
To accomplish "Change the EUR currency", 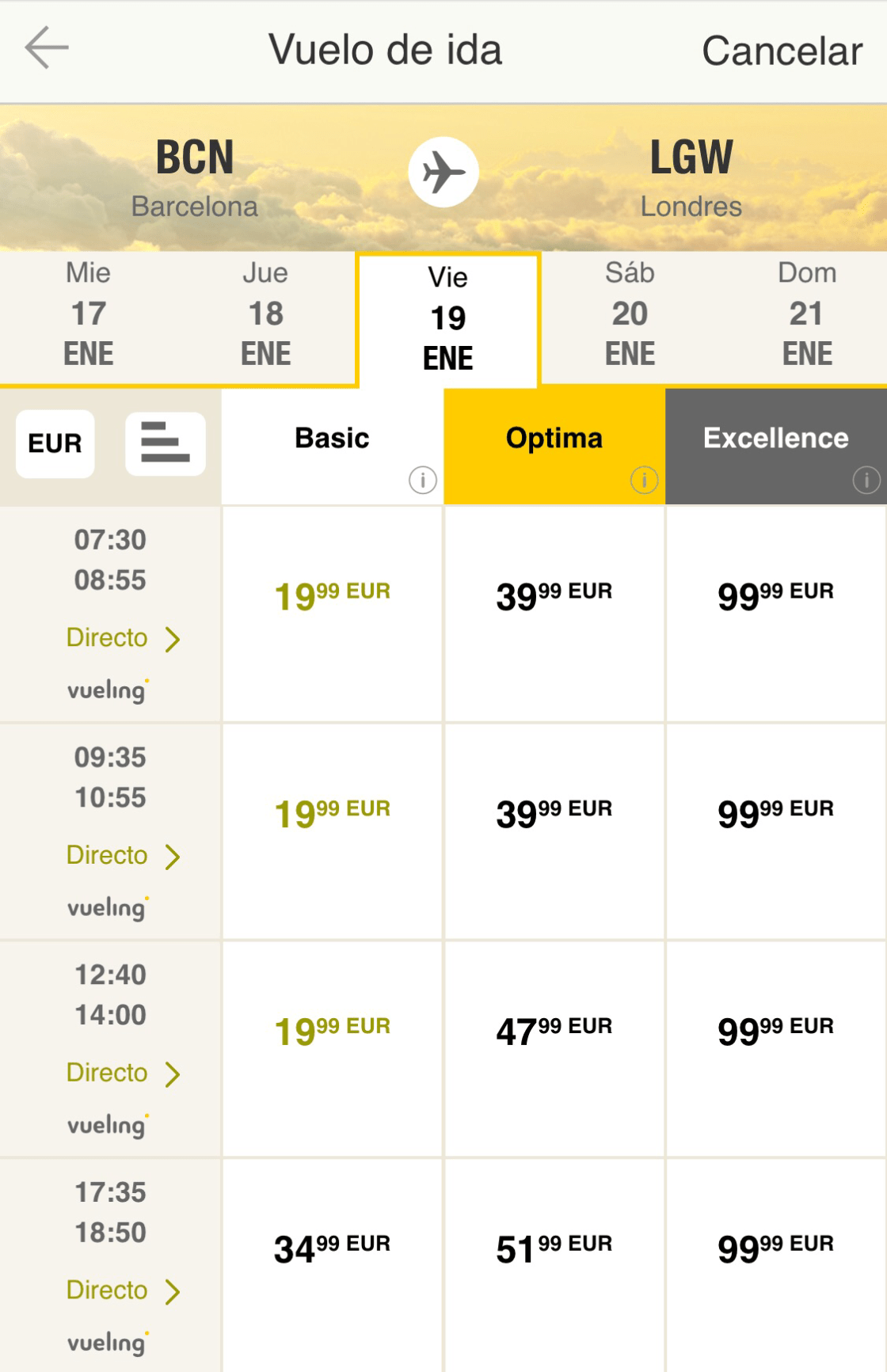I will point(55,443).
